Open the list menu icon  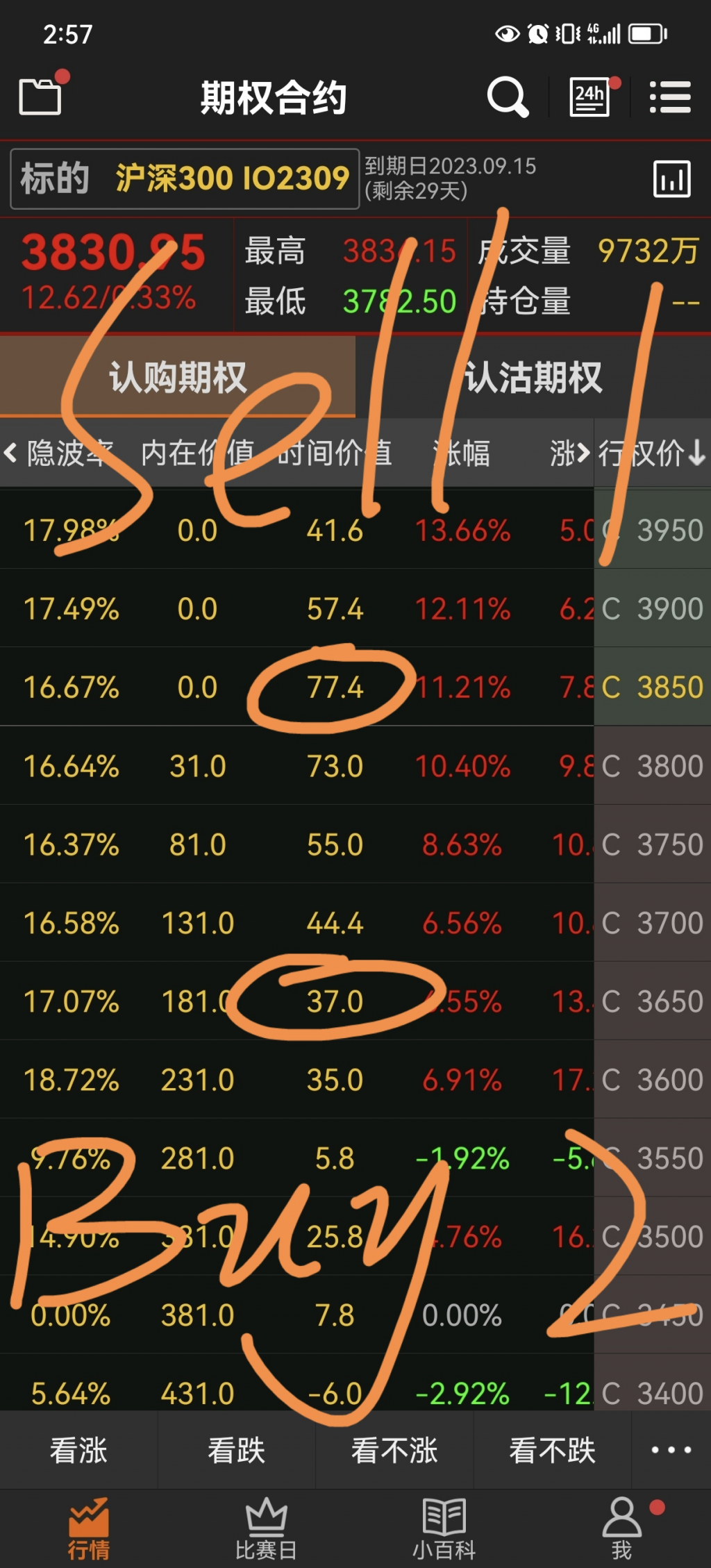(669, 97)
